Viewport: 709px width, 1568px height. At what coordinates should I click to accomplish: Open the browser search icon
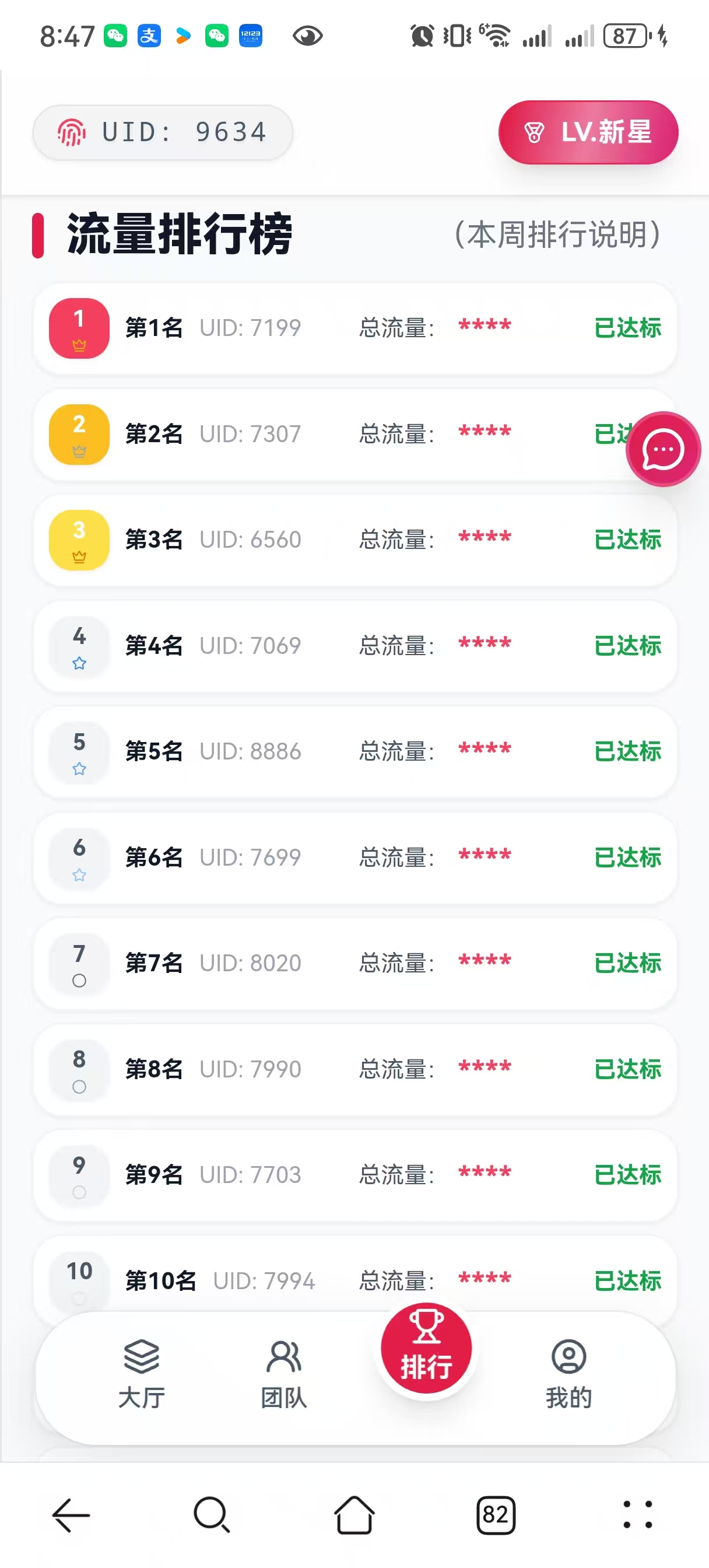pyautogui.click(x=212, y=1514)
